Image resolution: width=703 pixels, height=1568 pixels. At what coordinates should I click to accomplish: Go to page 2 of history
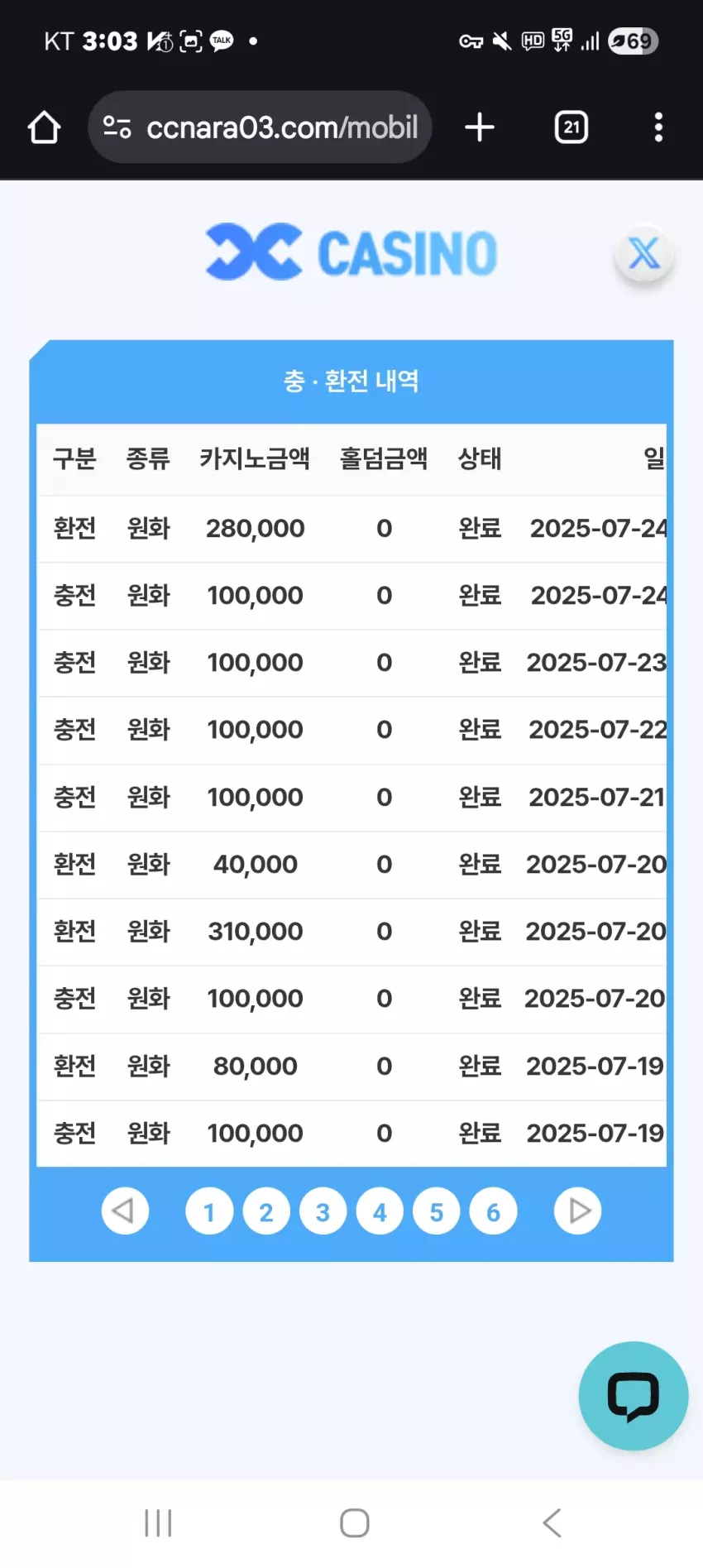coord(266,1211)
